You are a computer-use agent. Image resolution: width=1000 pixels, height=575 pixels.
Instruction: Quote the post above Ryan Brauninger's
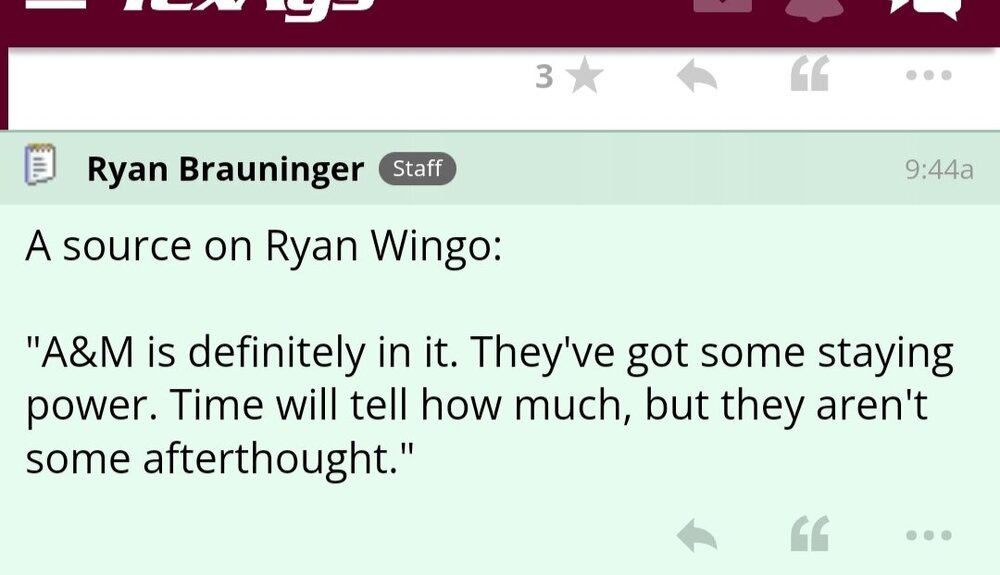tap(809, 75)
